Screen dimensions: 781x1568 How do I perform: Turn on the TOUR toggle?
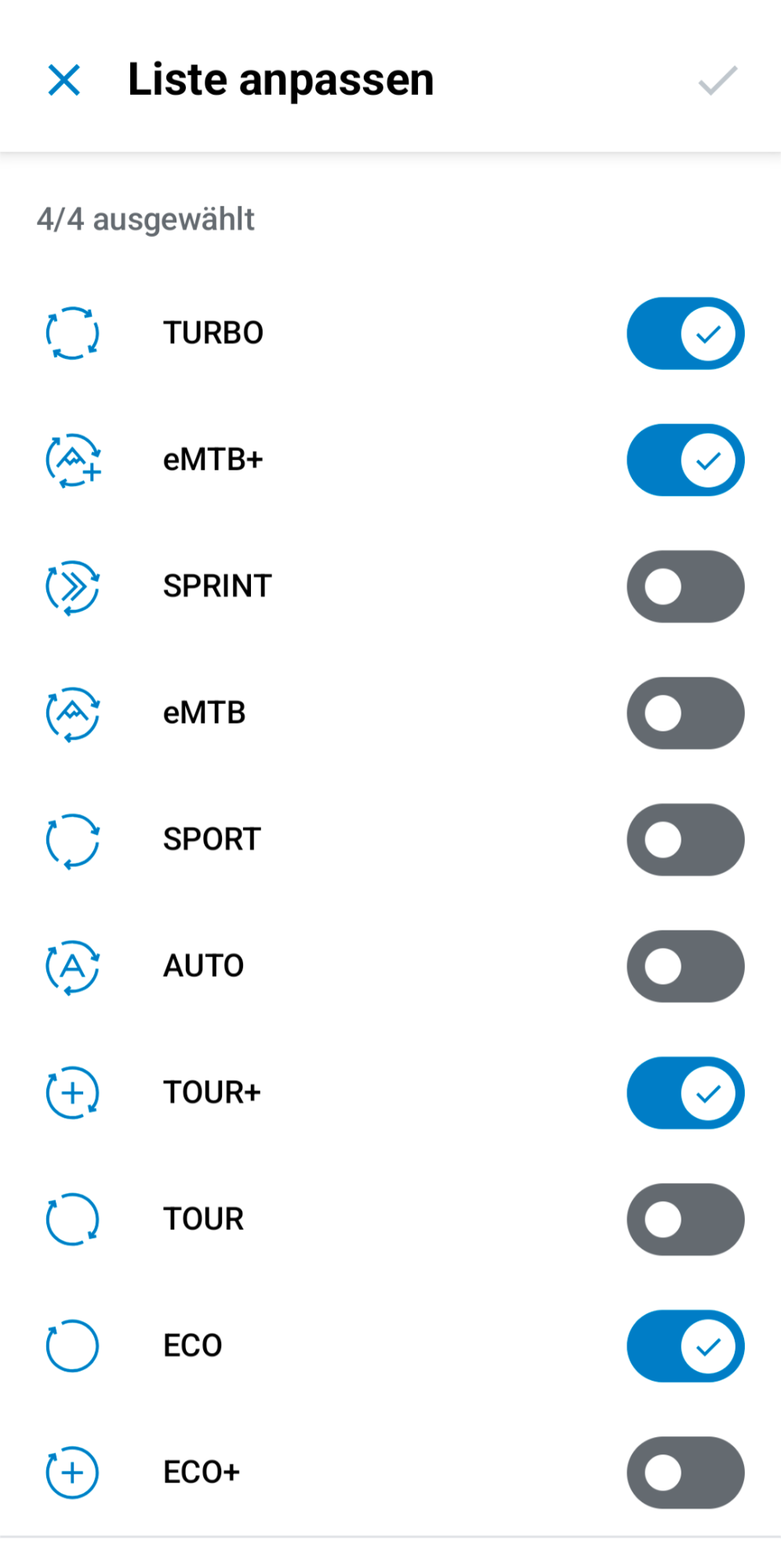[685, 1220]
